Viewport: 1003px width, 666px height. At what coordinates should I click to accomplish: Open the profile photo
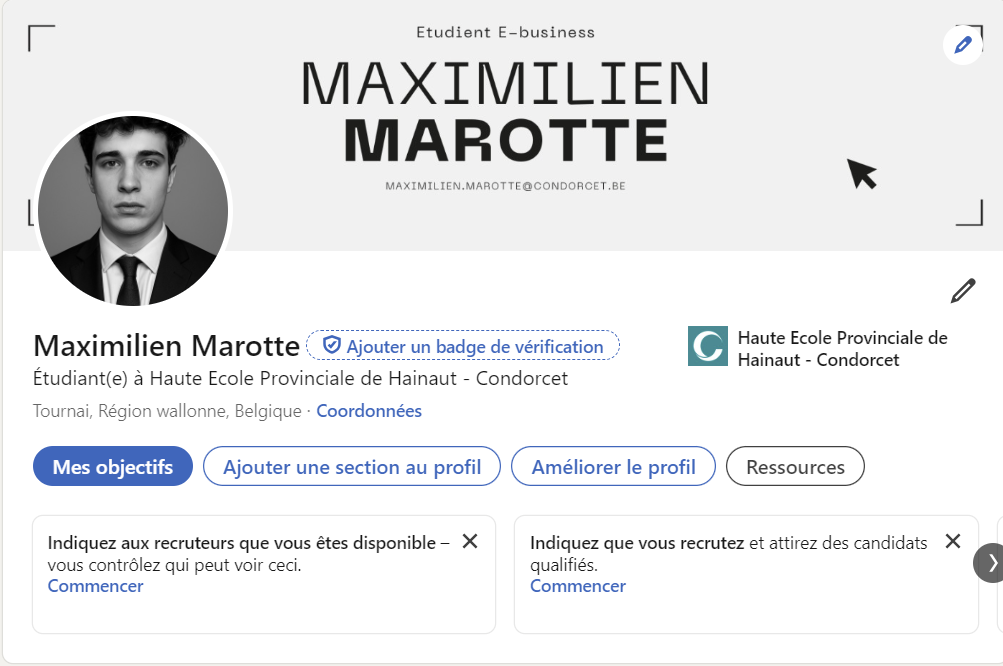(x=133, y=212)
